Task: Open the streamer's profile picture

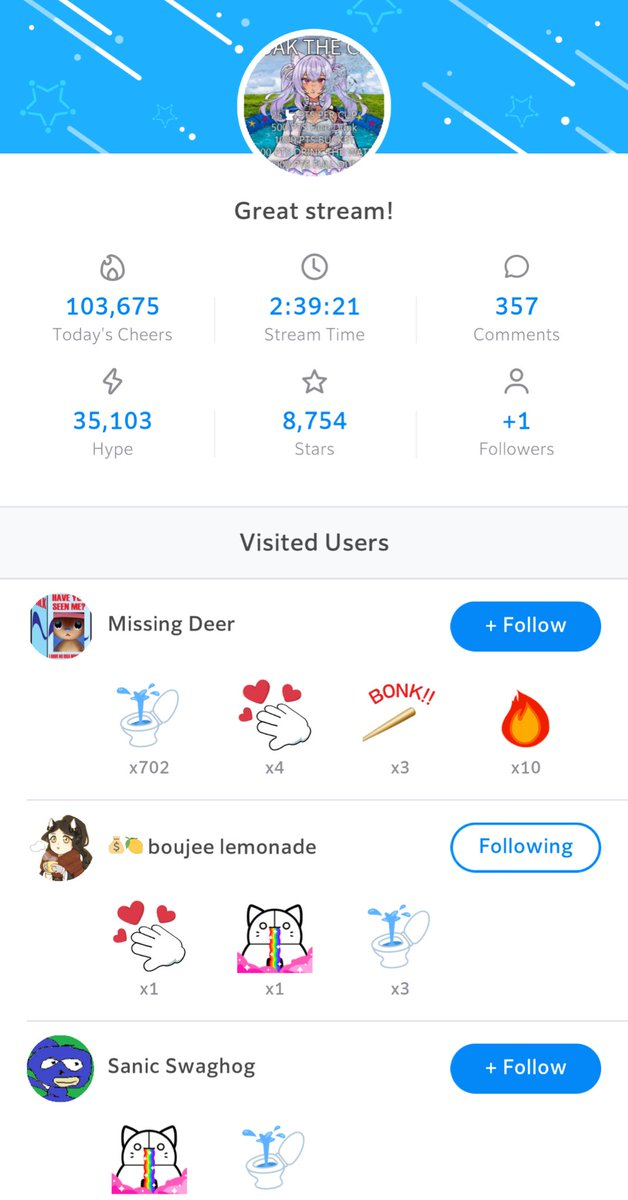Action: [314, 105]
